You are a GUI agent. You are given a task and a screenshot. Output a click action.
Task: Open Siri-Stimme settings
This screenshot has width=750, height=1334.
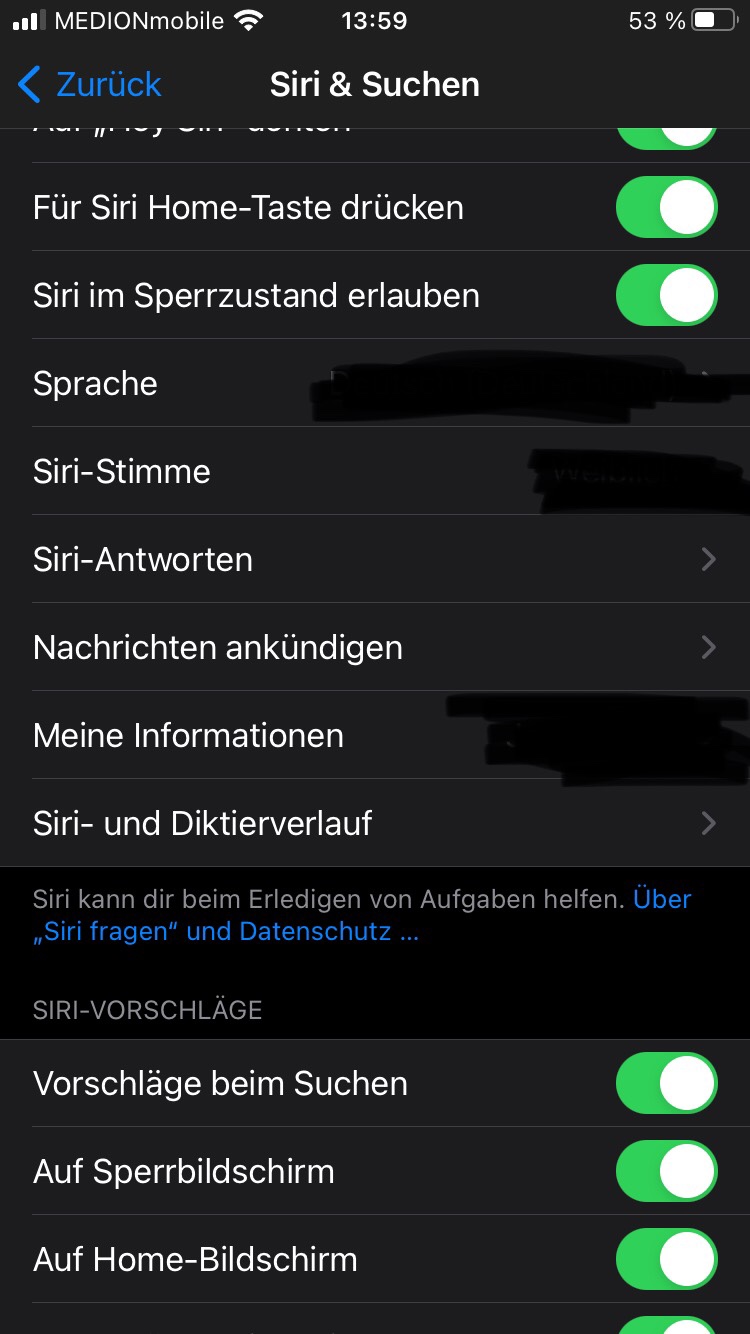click(375, 472)
